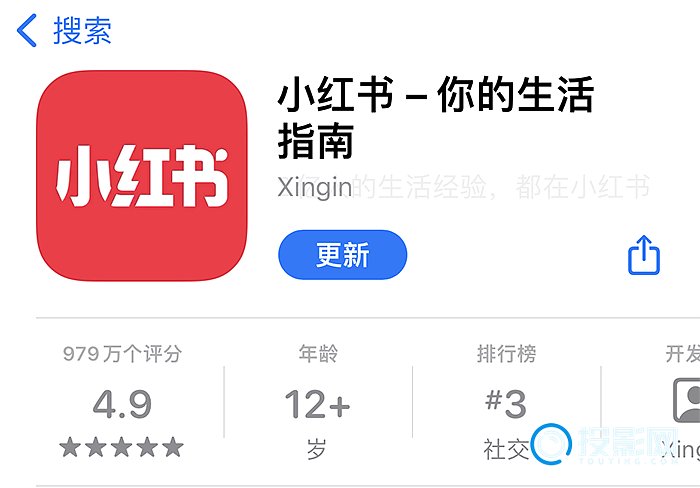Go back to 搜索 page
Image resolution: width=700 pixels, height=488 pixels.
tap(64, 30)
